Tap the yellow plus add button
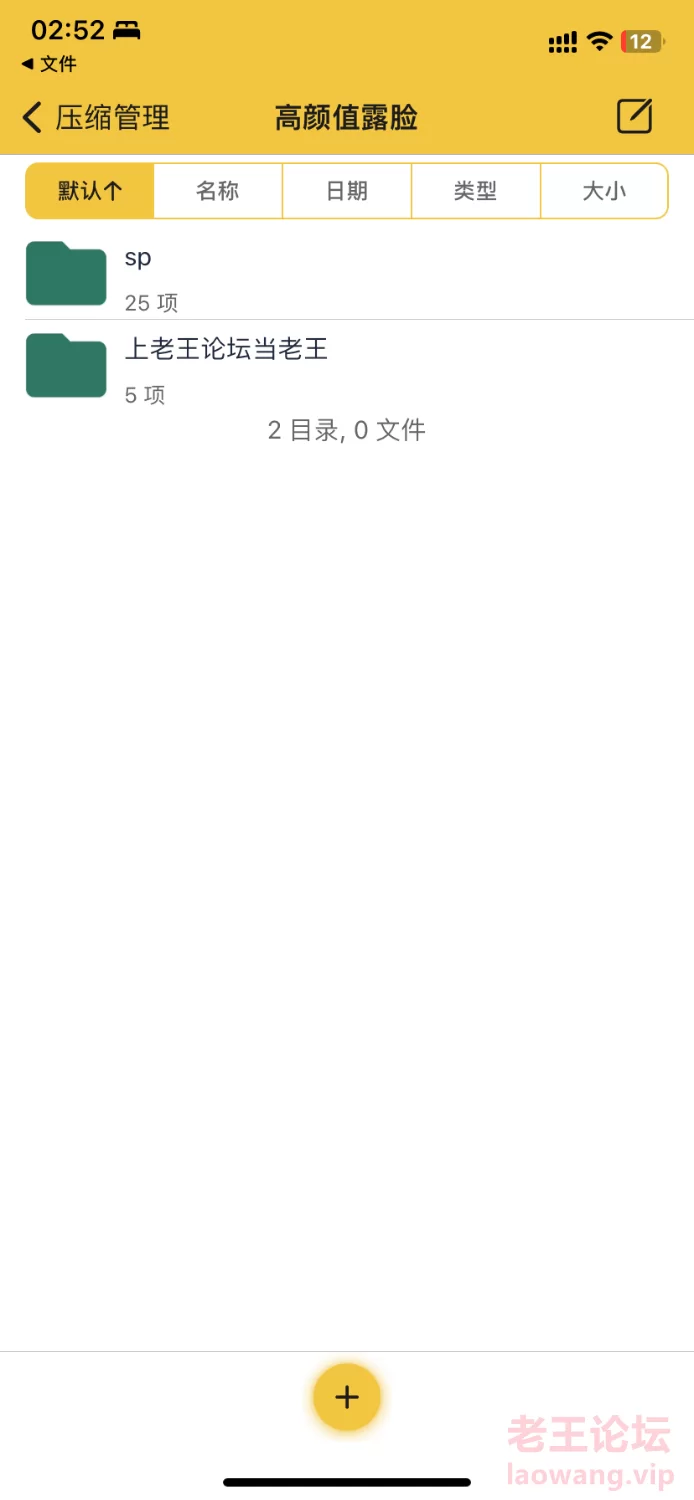Screen dimensions: 694x1500 pyautogui.click(x=347, y=1397)
